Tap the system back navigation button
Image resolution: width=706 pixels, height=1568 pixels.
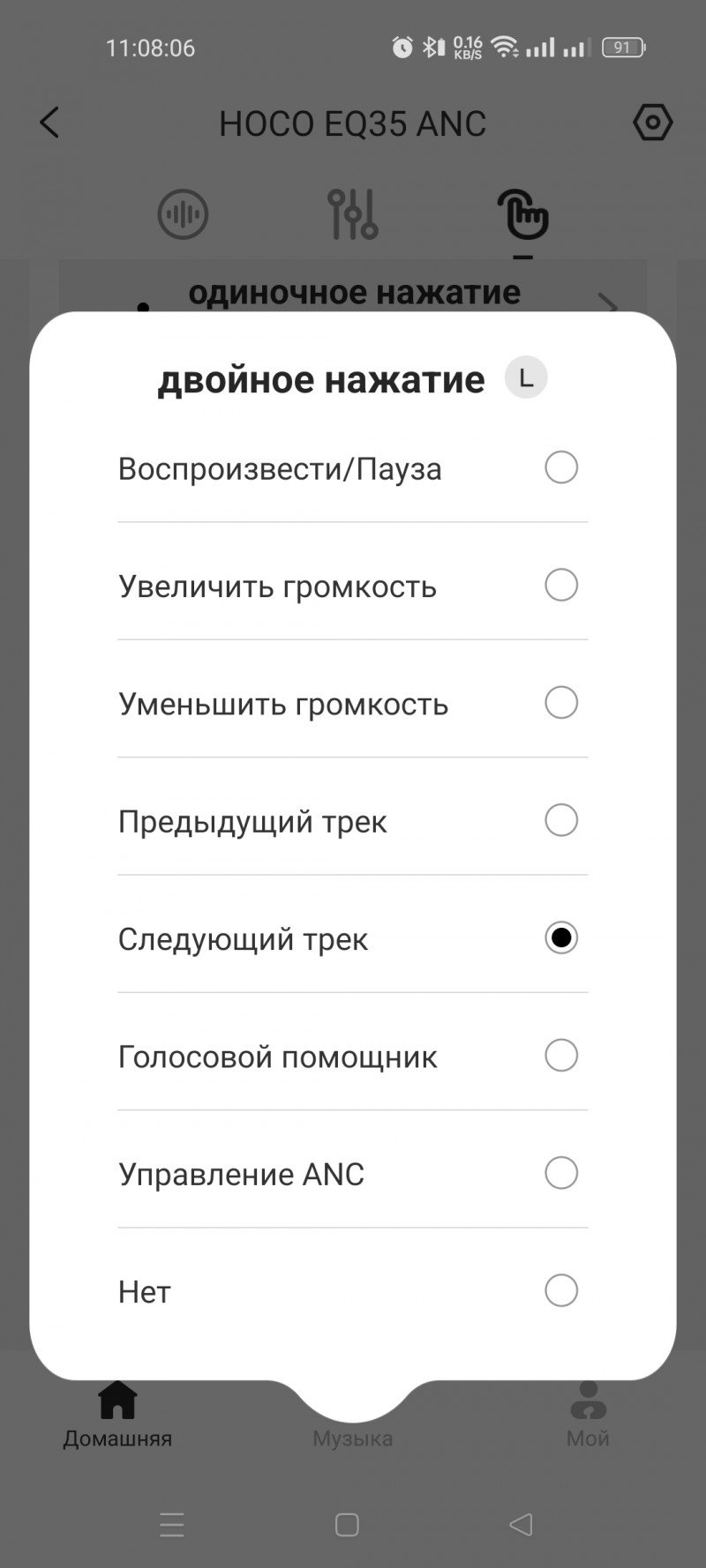pos(522,1524)
